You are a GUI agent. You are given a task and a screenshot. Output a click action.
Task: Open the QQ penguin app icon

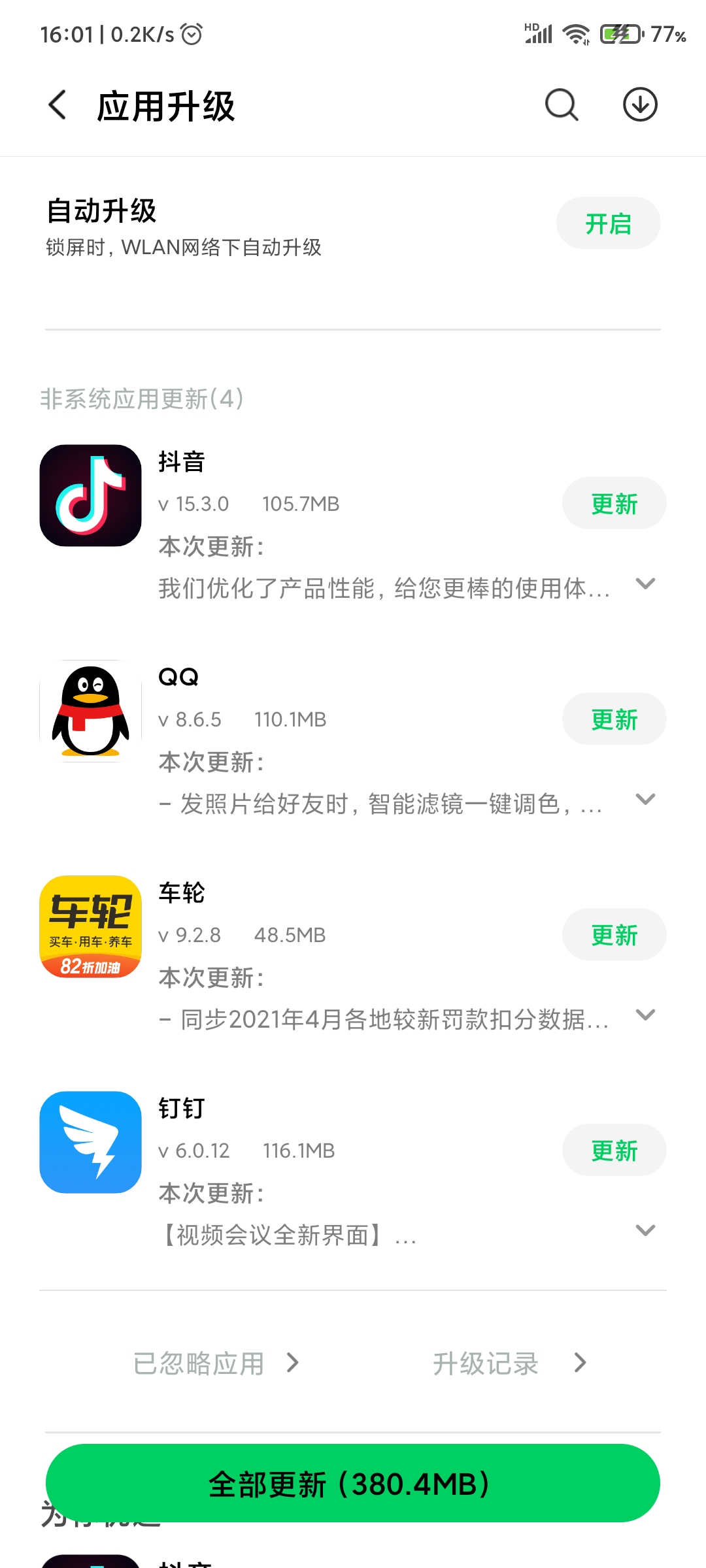tap(91, 711)
